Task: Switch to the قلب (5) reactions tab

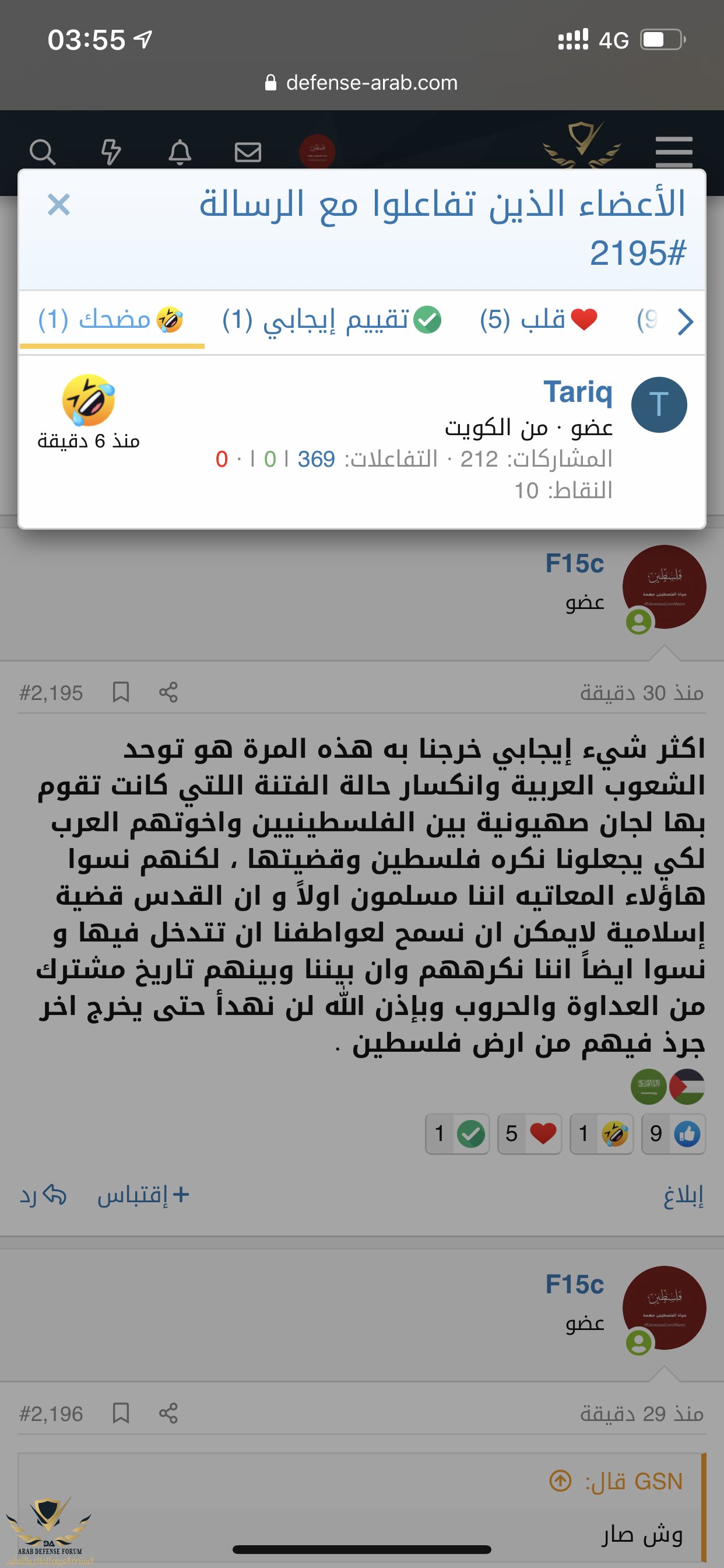Action: pyautogui.click(x=539, y=320)
